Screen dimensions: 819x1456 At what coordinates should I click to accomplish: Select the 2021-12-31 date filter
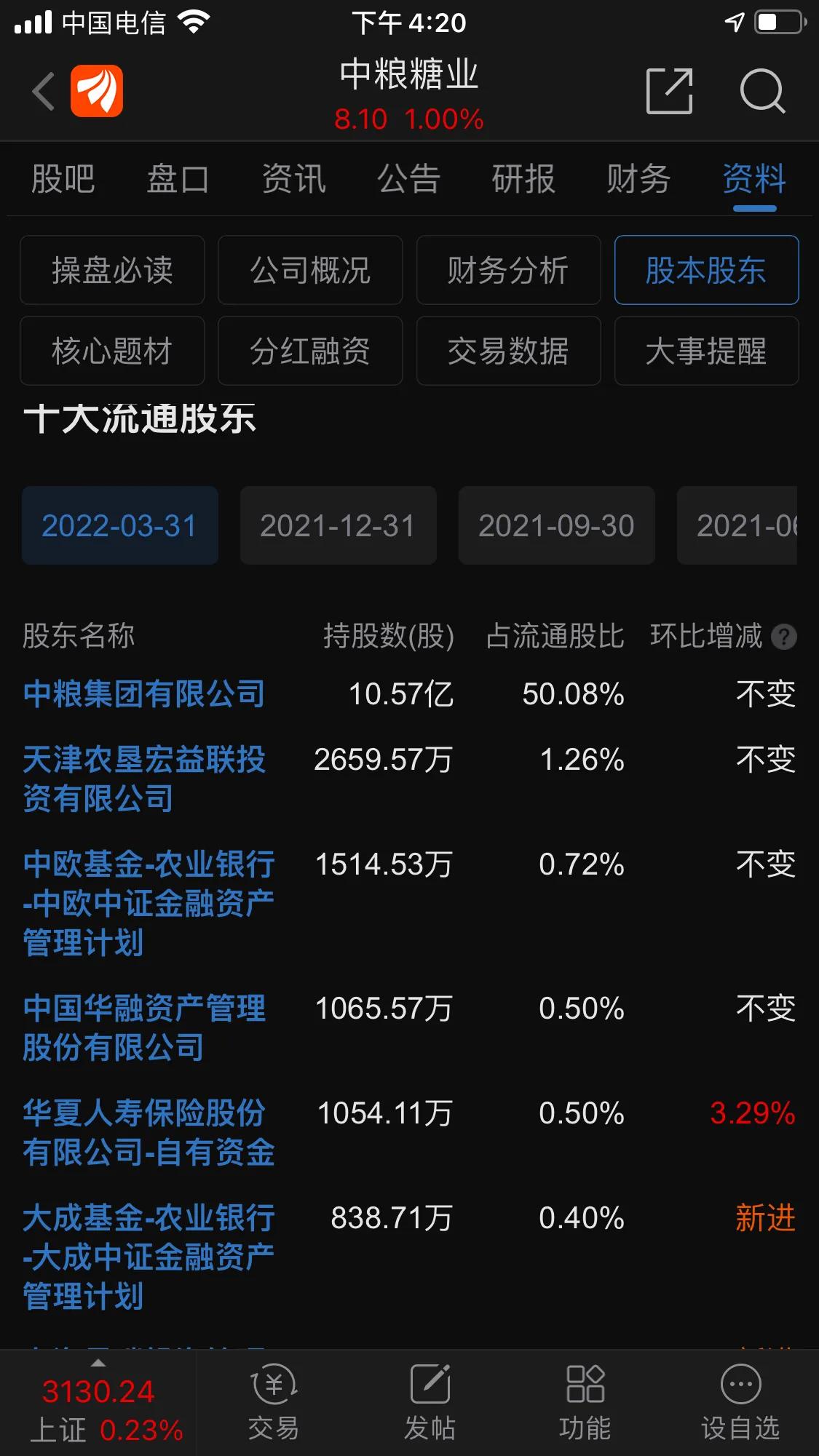click(338, 525)
